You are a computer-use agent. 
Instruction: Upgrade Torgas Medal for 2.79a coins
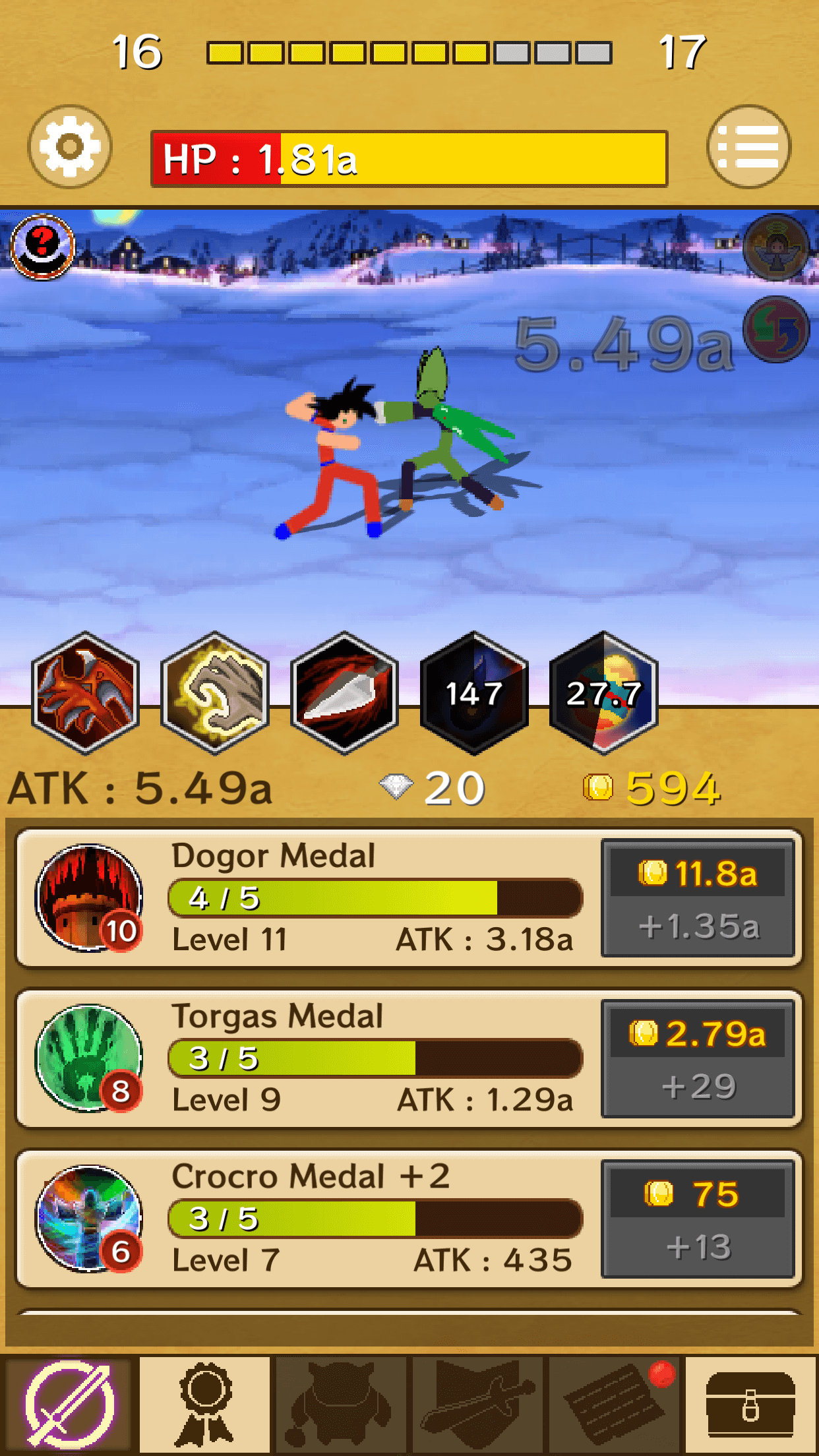(698, 1058)
